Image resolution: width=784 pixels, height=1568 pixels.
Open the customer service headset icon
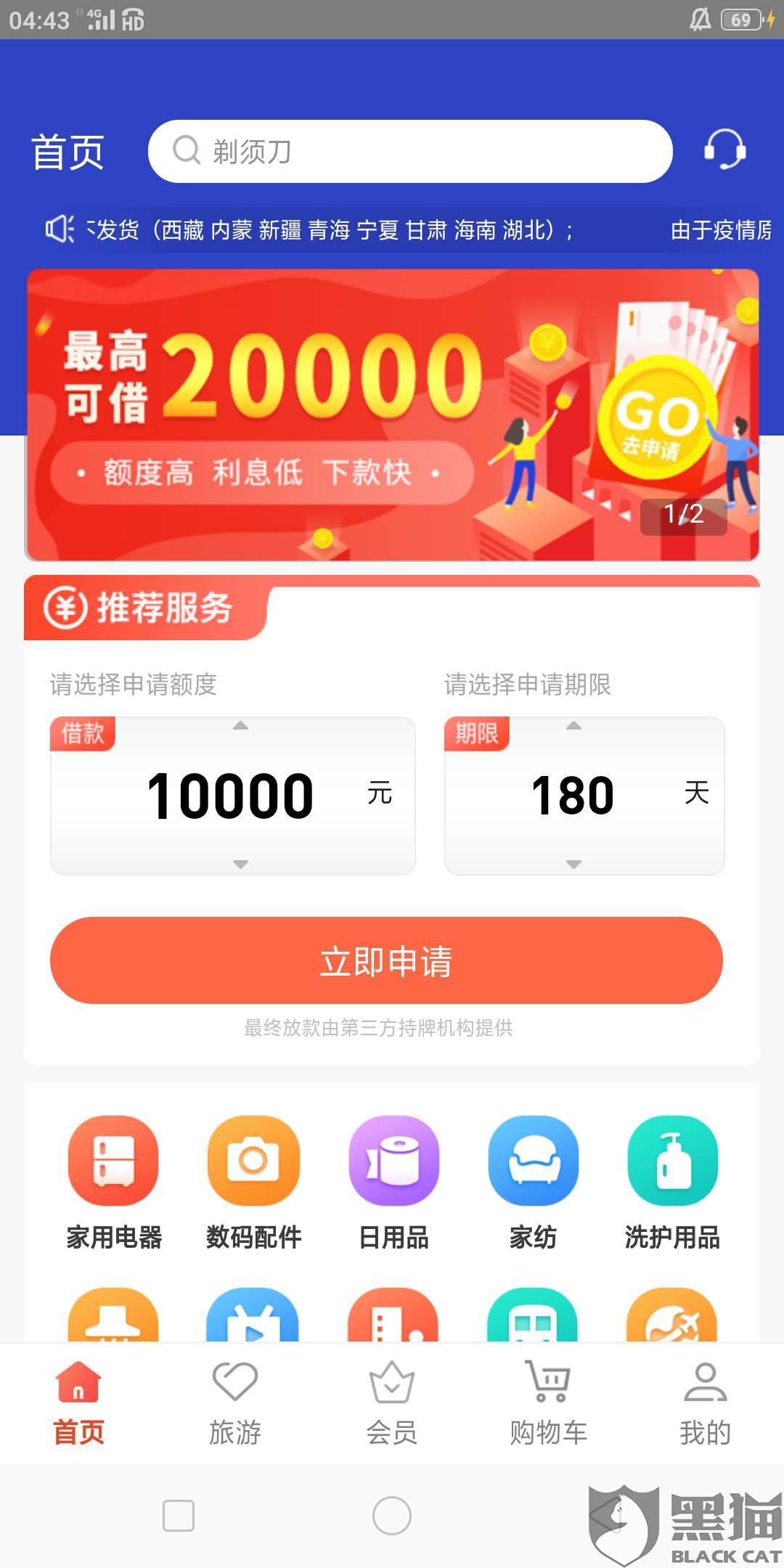tap(724, 150)
